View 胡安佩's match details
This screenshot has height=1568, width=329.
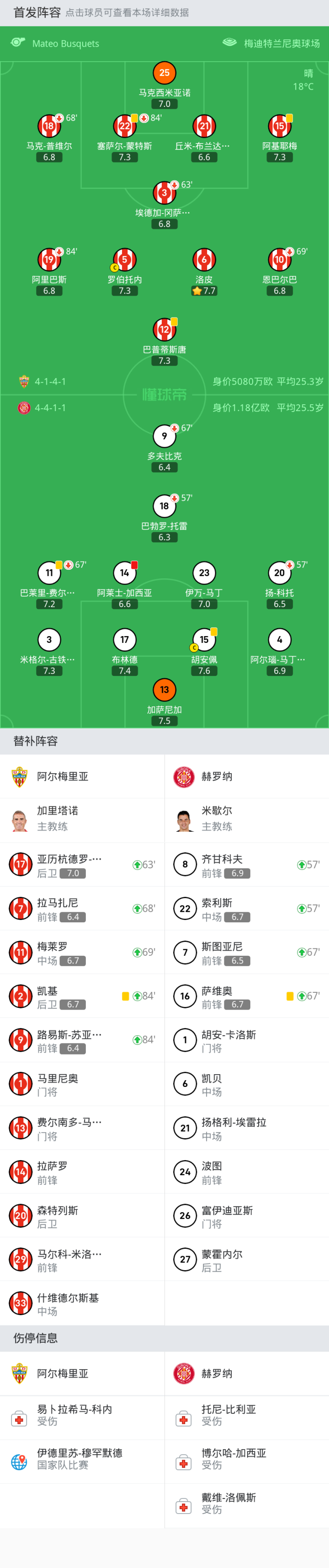pos(204,640)
